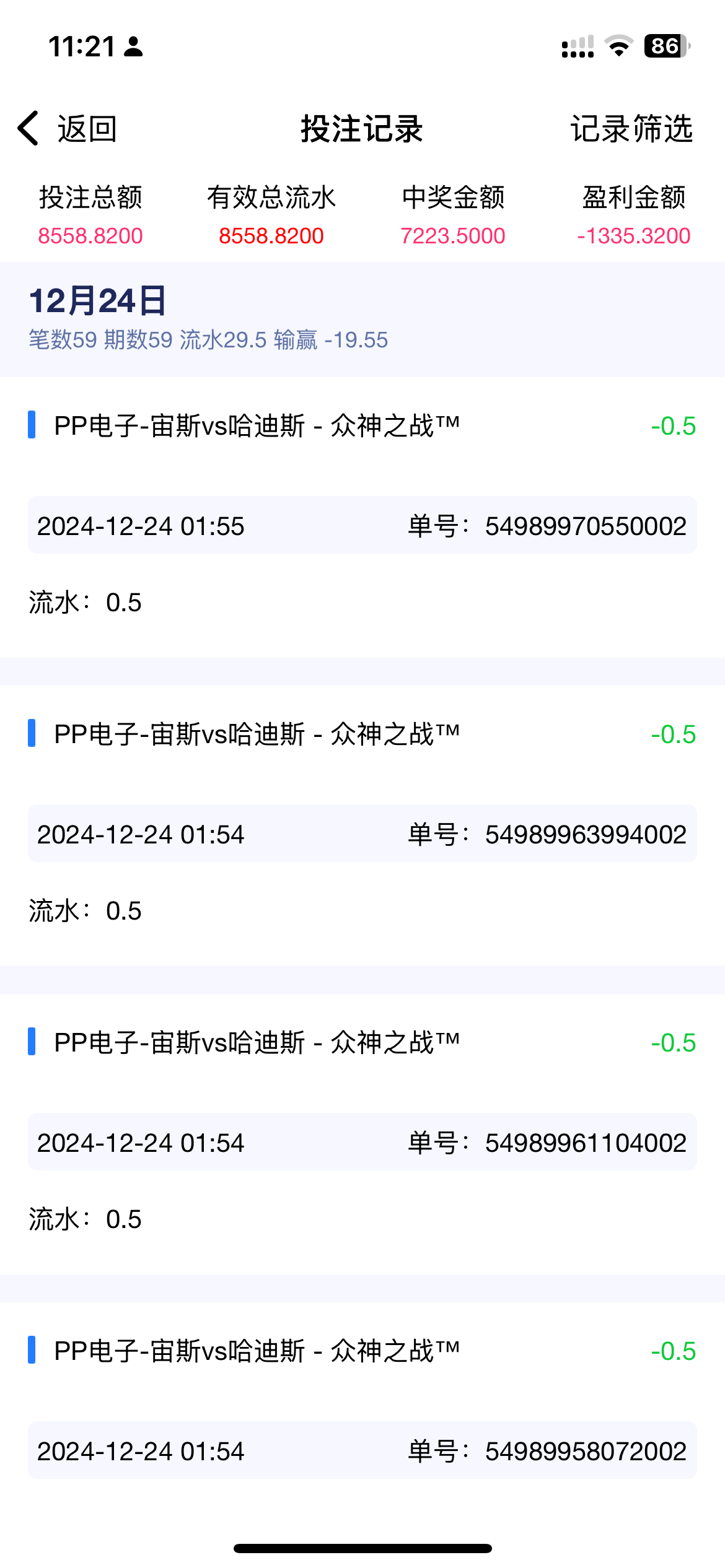This screenshot has width=725, height=1568.
Task: View bet record numbered 54989963994002
Action: pyautogui.click(x=362, y=834)
